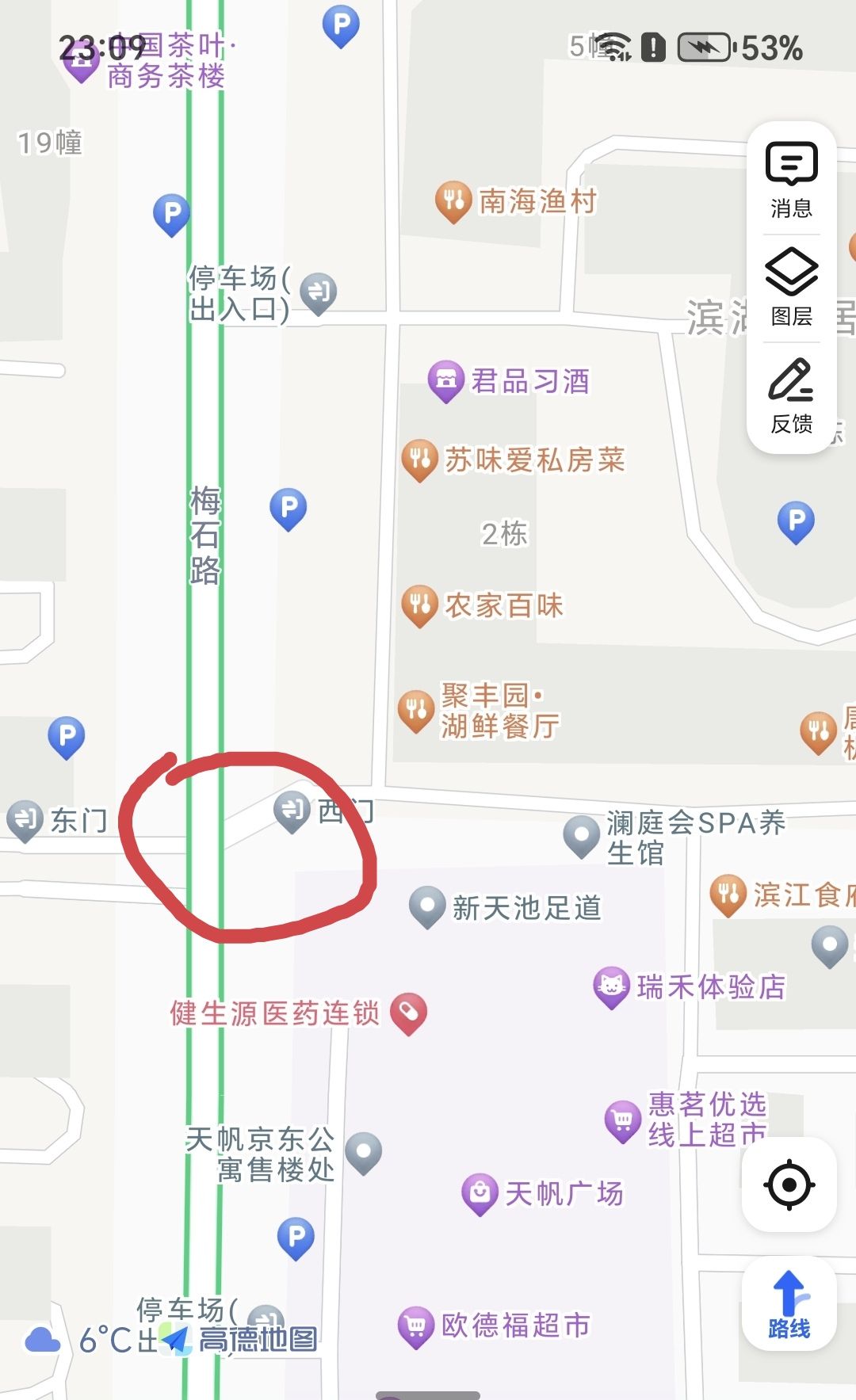
Task: Open the 路线 route planner
Action: coord(789,1304)
